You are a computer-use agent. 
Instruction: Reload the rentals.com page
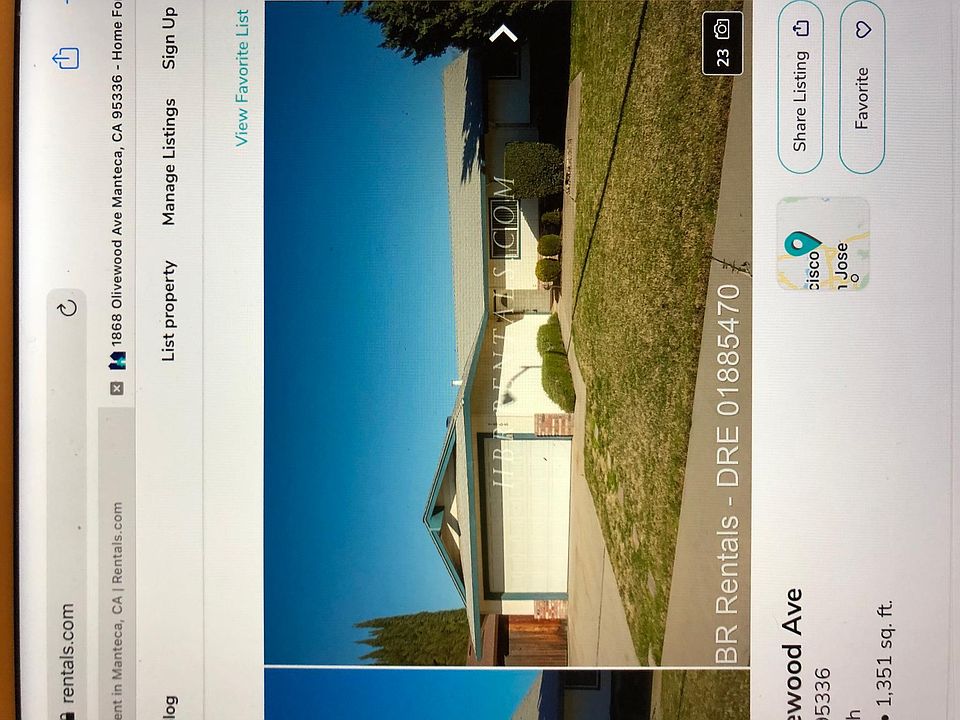click(x=67, y=307)
